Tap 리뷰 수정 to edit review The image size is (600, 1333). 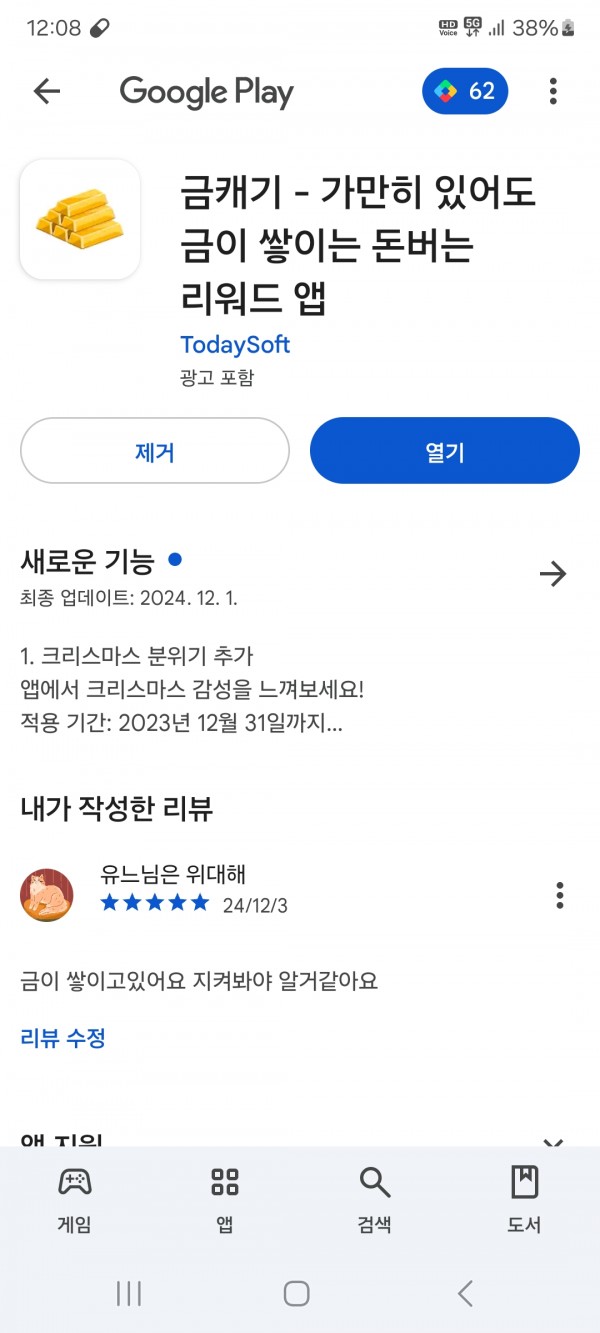[63, 1038]
